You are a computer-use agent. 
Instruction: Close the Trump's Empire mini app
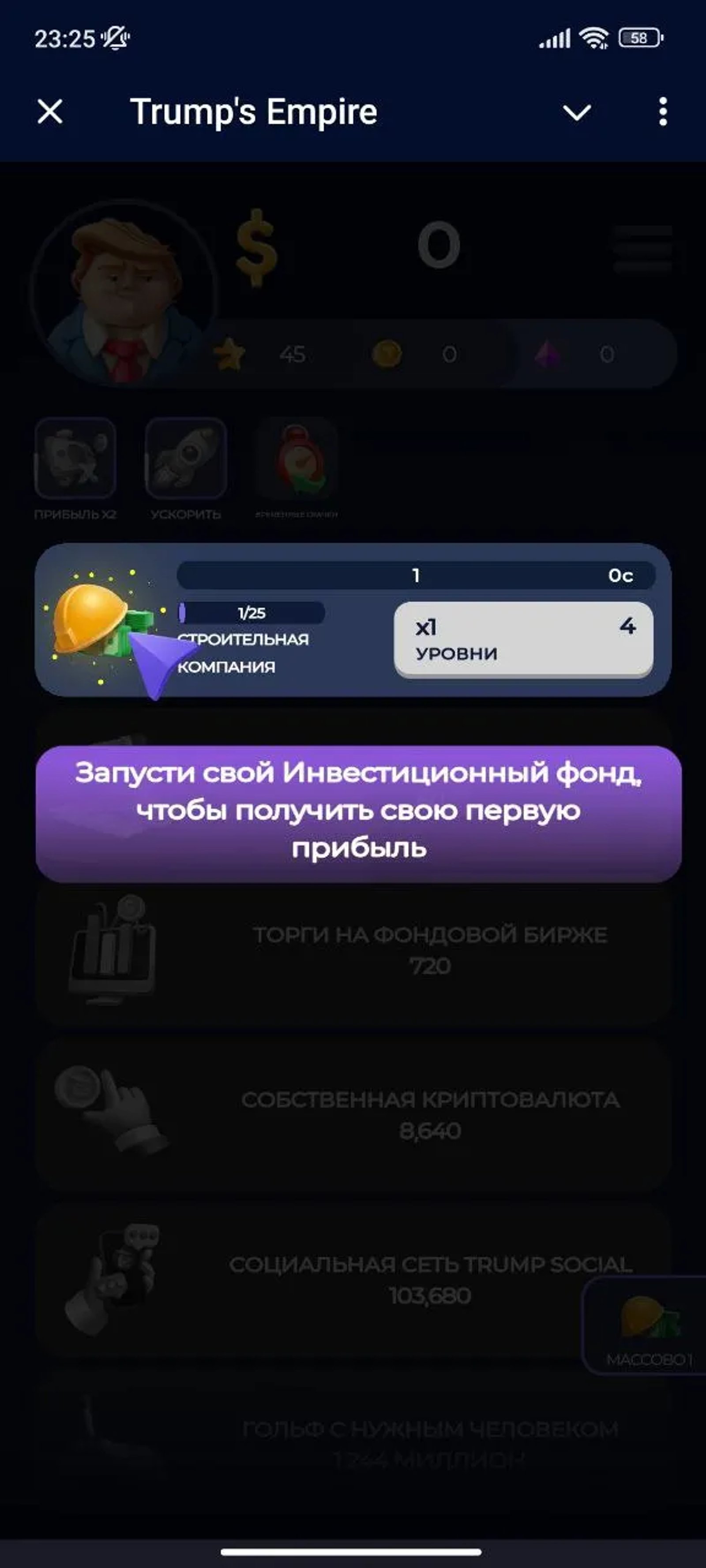pyautogui.click(x=50, y=112)
